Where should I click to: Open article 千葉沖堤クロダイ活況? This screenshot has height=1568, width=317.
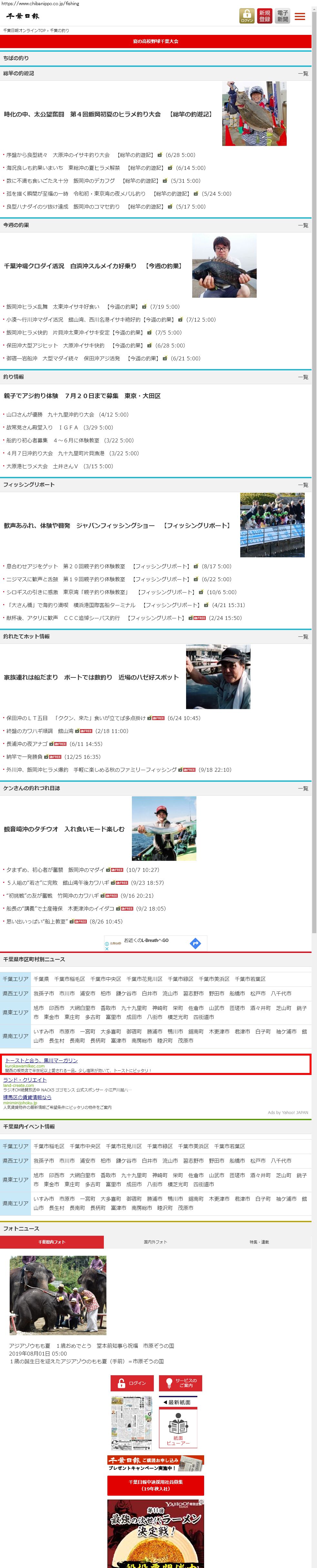93,266
